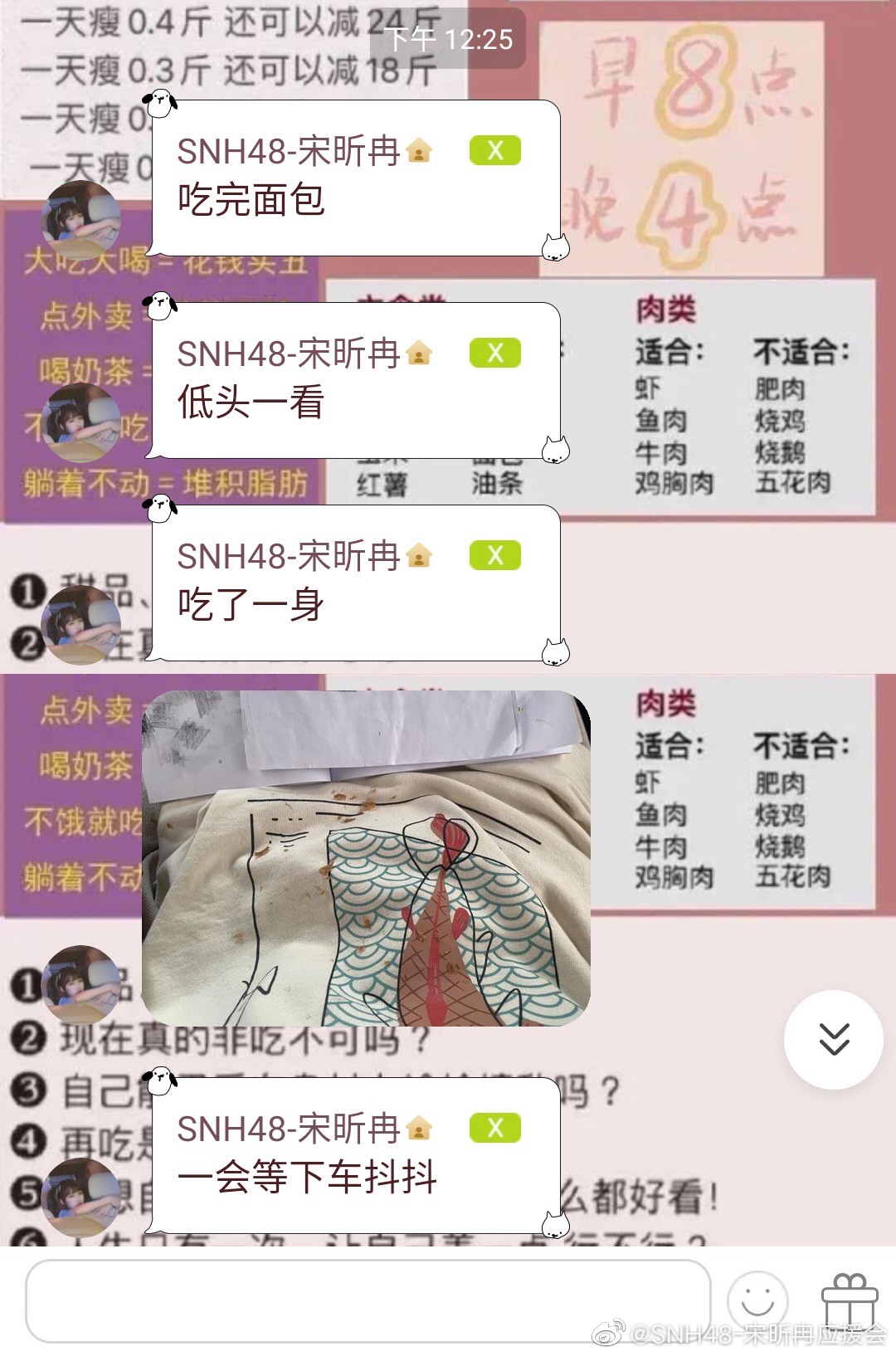This screenshot has width=896, height=1356.
Task: Open the gift box
Action: tap(849, 1302)
